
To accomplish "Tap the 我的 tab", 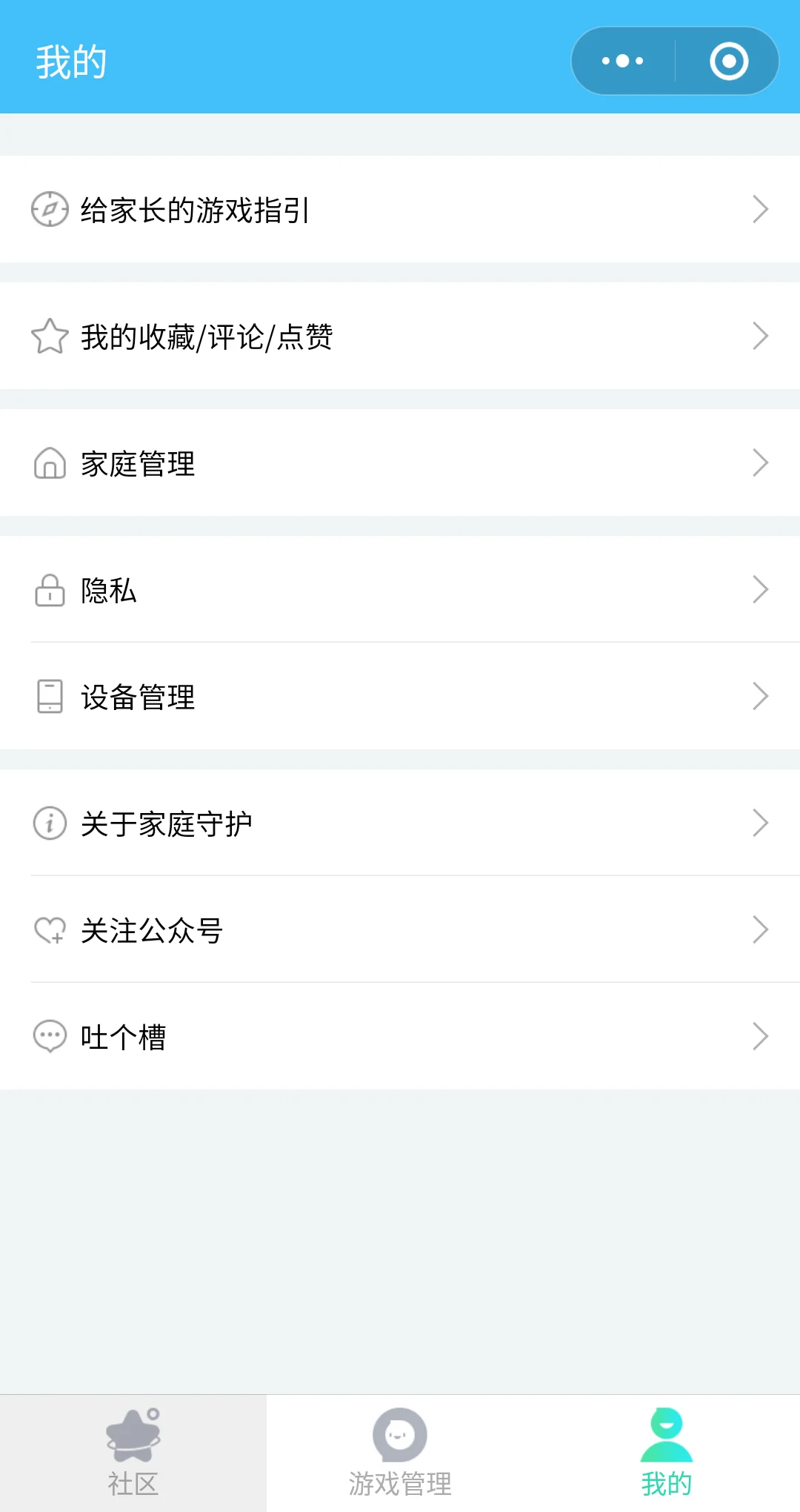I will pos(667,1453).
